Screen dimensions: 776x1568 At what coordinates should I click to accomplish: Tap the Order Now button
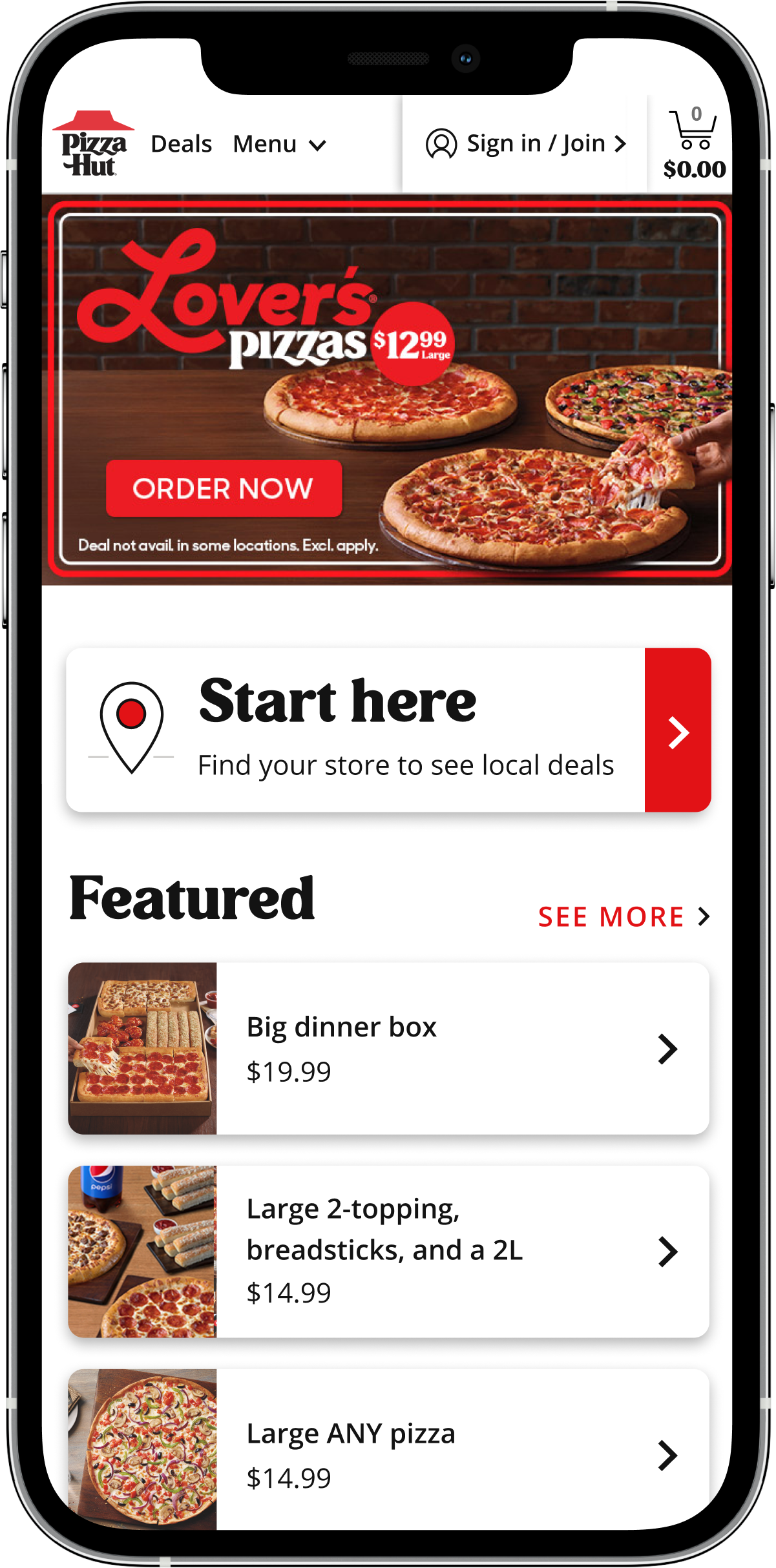224,488
